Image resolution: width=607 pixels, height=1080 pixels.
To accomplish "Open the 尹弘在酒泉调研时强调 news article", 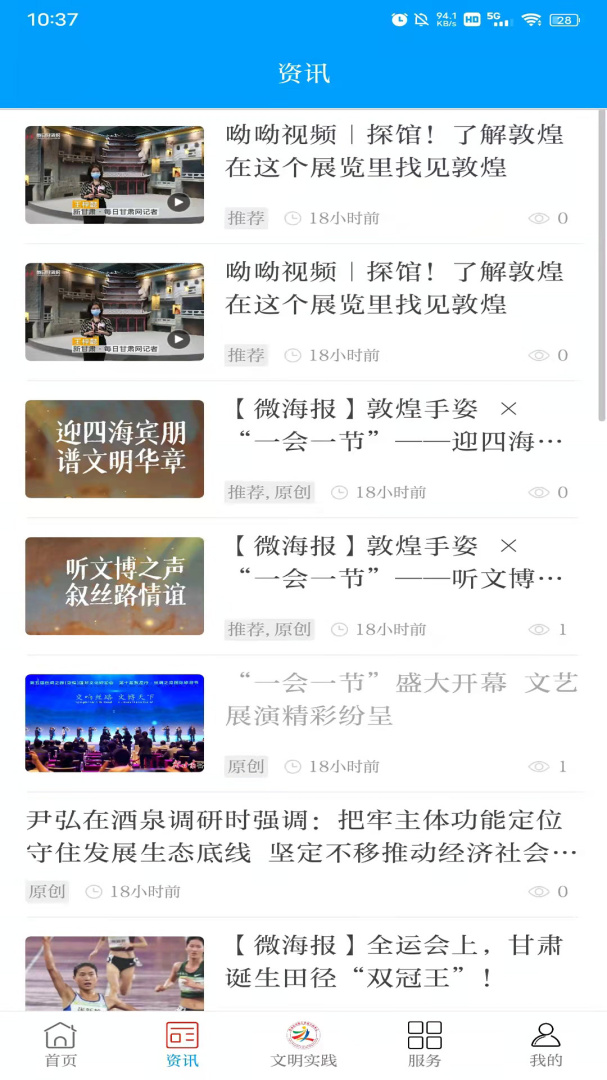I will [x=302, y=836].
